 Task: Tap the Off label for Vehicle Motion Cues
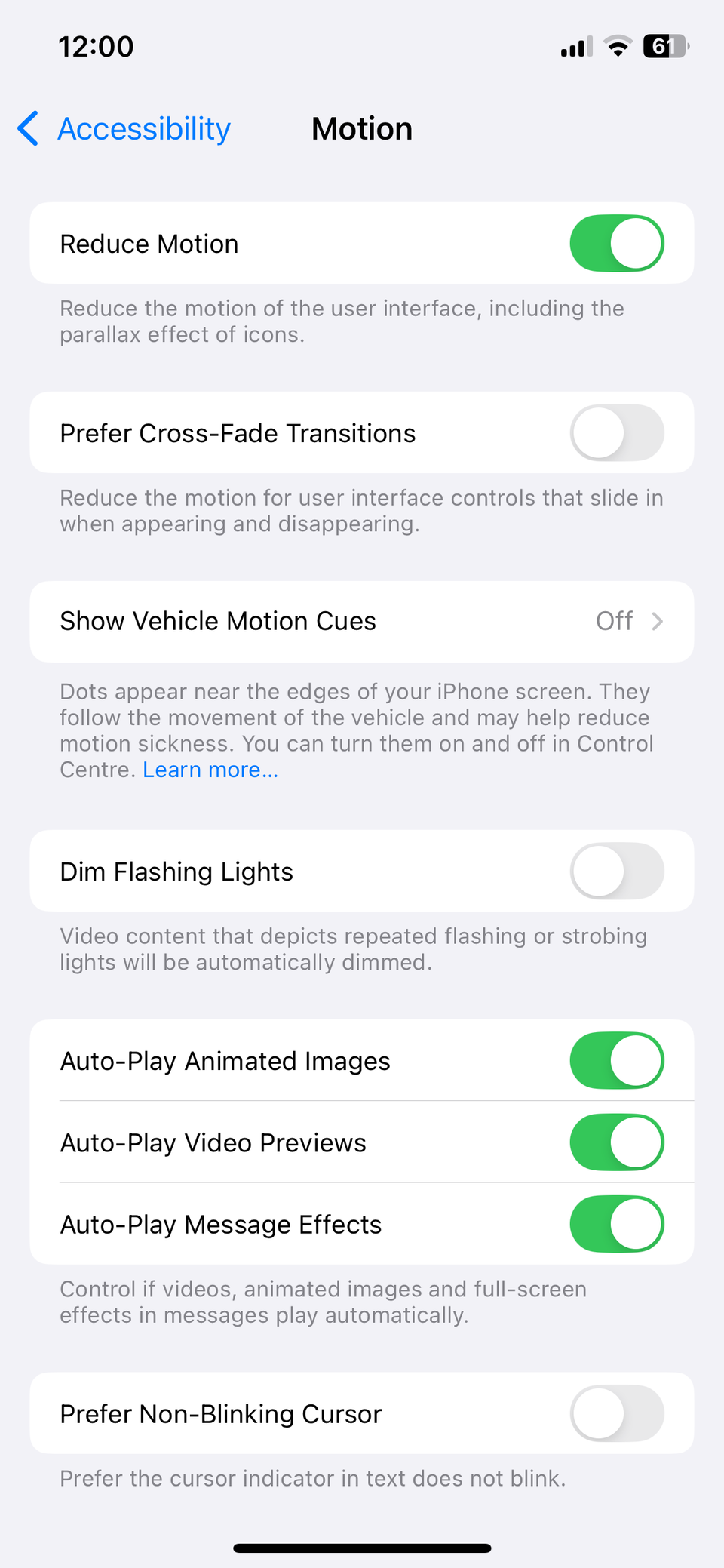pos(614,621)
